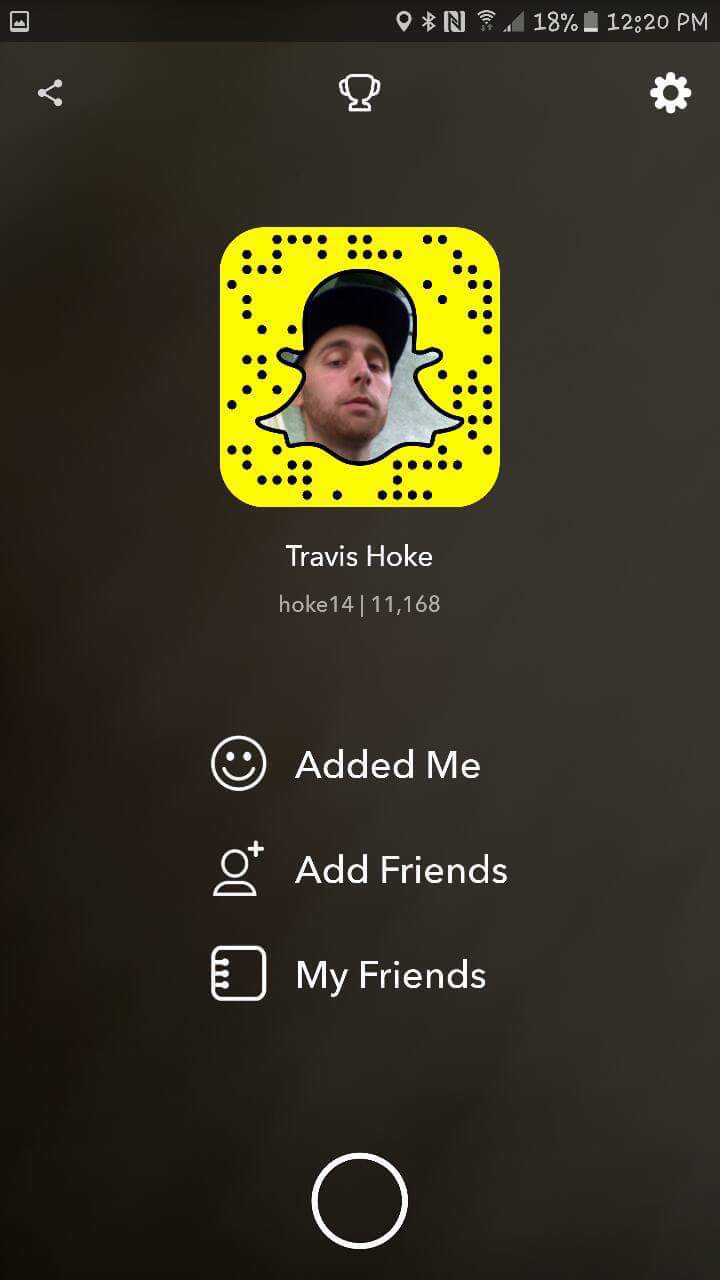The width and height of the screenshot is (720, 1280).
Task: View My Friends list
Action: 349,974
